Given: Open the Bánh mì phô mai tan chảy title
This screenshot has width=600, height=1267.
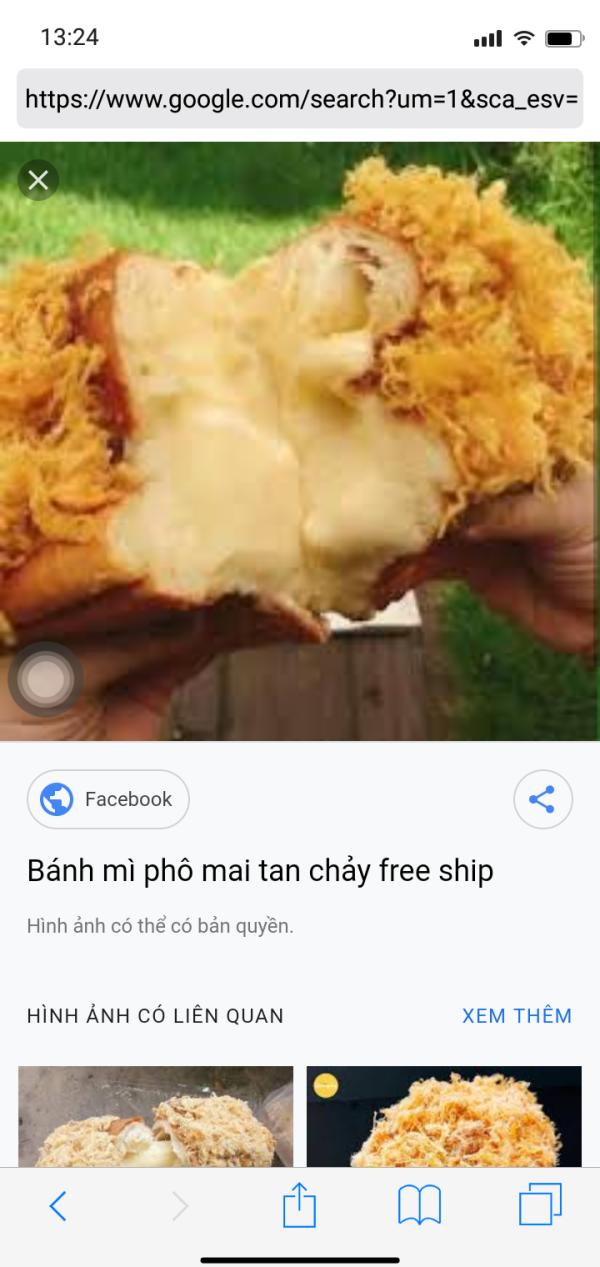Looking at the screenshot, I should [260, 870].
